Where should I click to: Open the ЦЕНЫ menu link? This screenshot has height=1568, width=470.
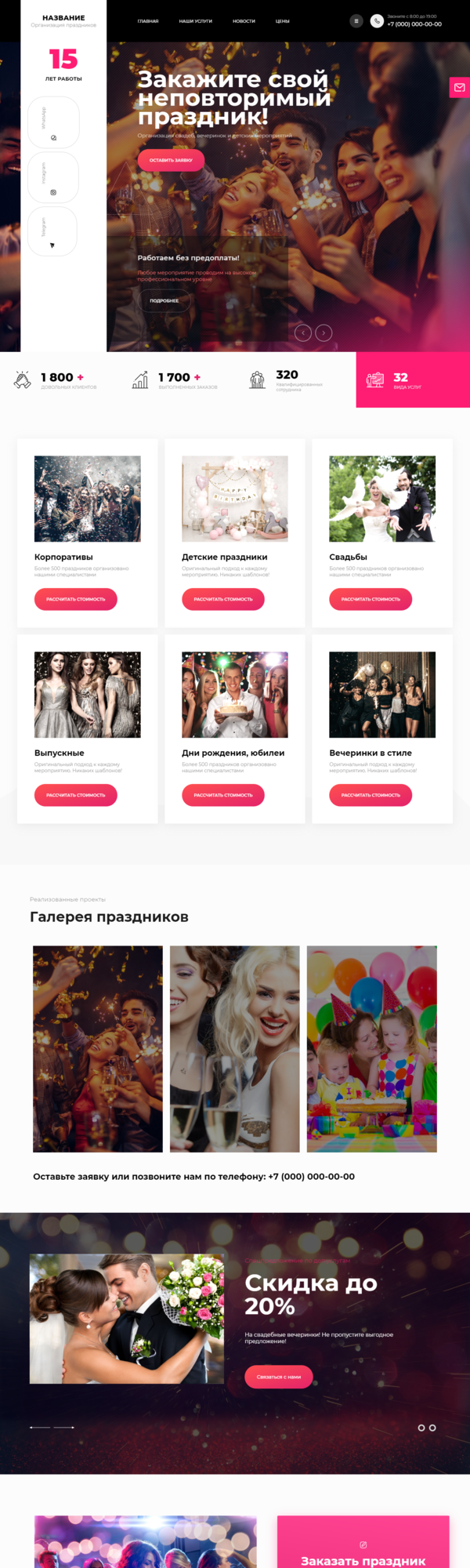[x=282, y=21]
